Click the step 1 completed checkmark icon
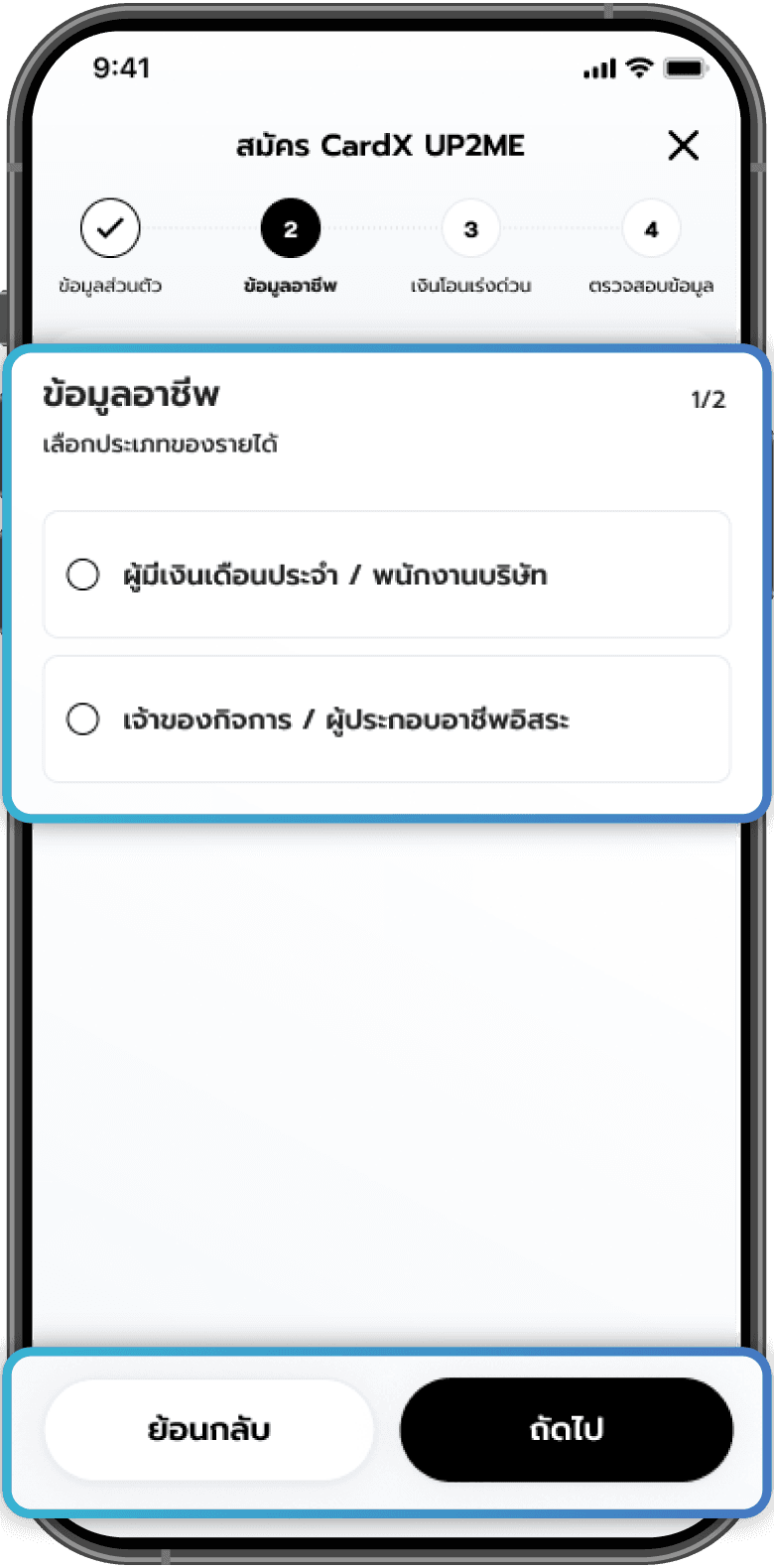The width and height of the screenshot is (774, 1568). [x=110, y=227]
